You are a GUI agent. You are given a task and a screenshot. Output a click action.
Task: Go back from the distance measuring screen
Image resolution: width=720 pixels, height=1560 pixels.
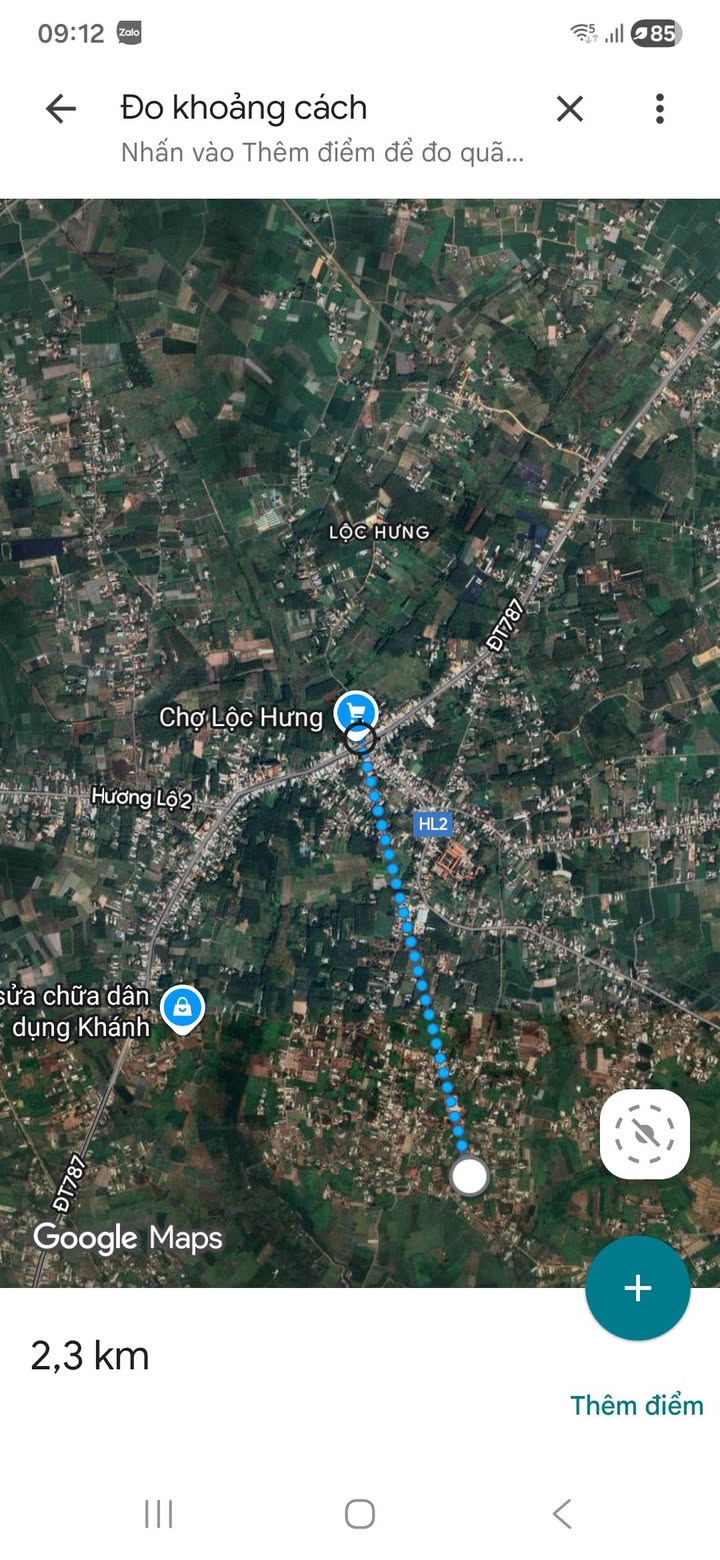point(61,109)
